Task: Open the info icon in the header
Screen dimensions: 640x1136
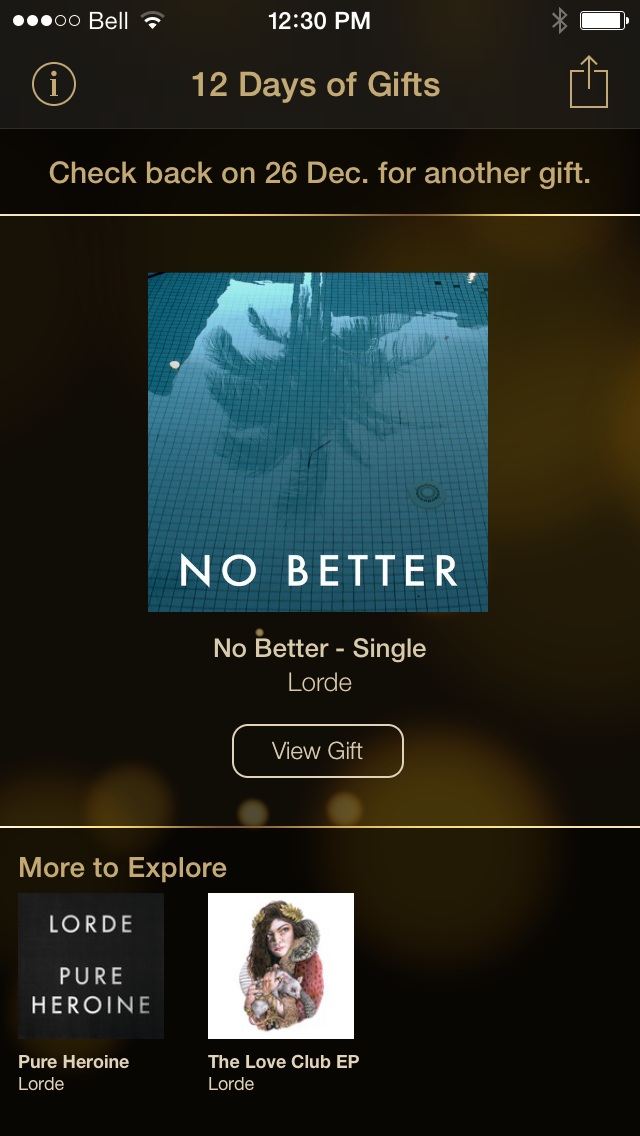Action: click(x=54, y=84)
